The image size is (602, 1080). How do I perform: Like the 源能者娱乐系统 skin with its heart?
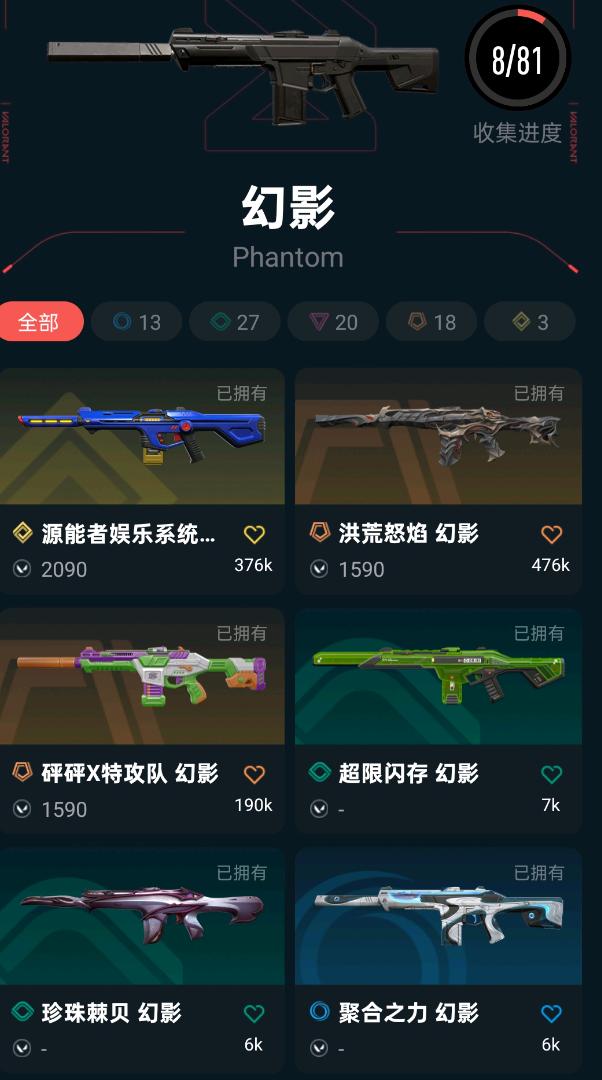point(254,534)
